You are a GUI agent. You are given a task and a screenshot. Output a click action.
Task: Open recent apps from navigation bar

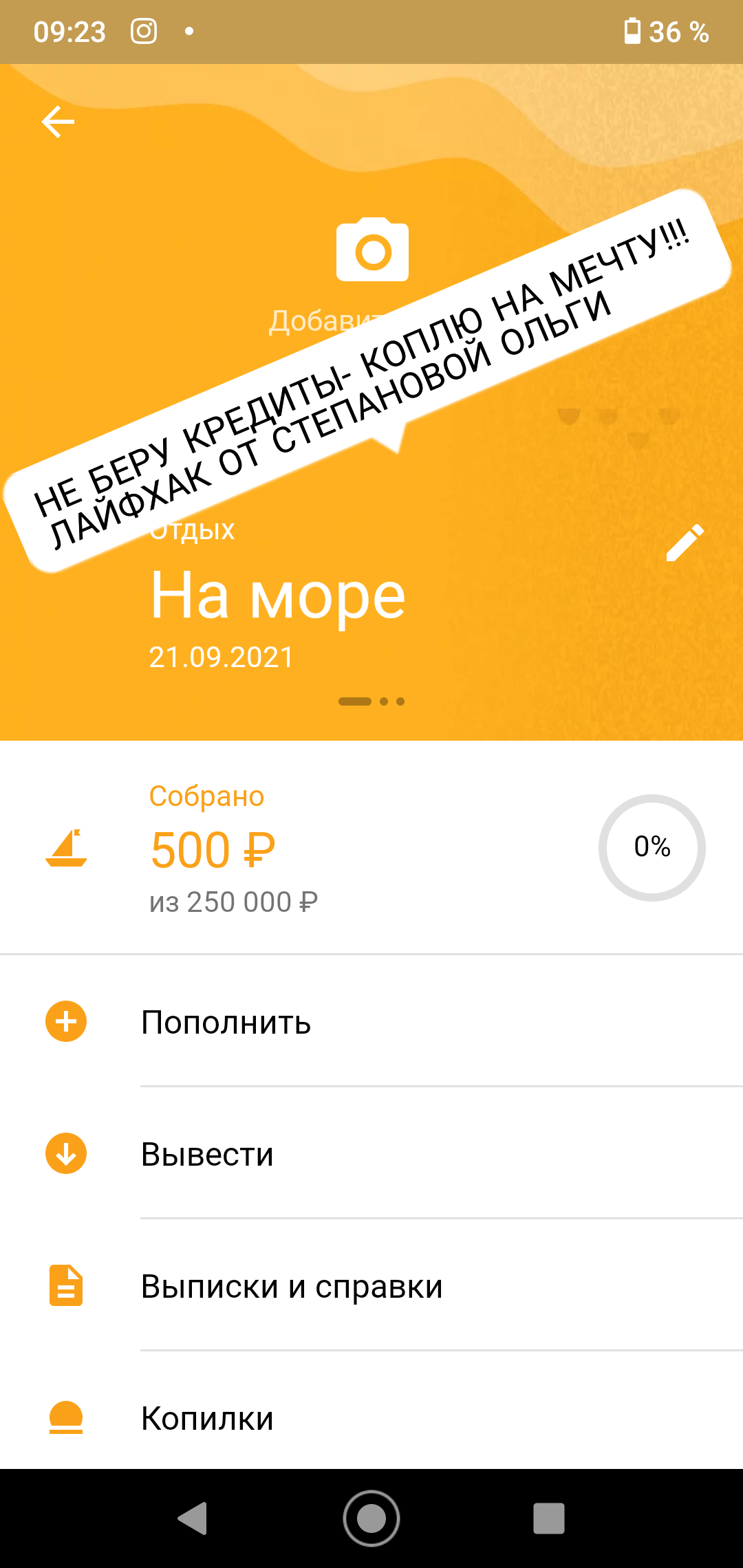[548, 1518]
